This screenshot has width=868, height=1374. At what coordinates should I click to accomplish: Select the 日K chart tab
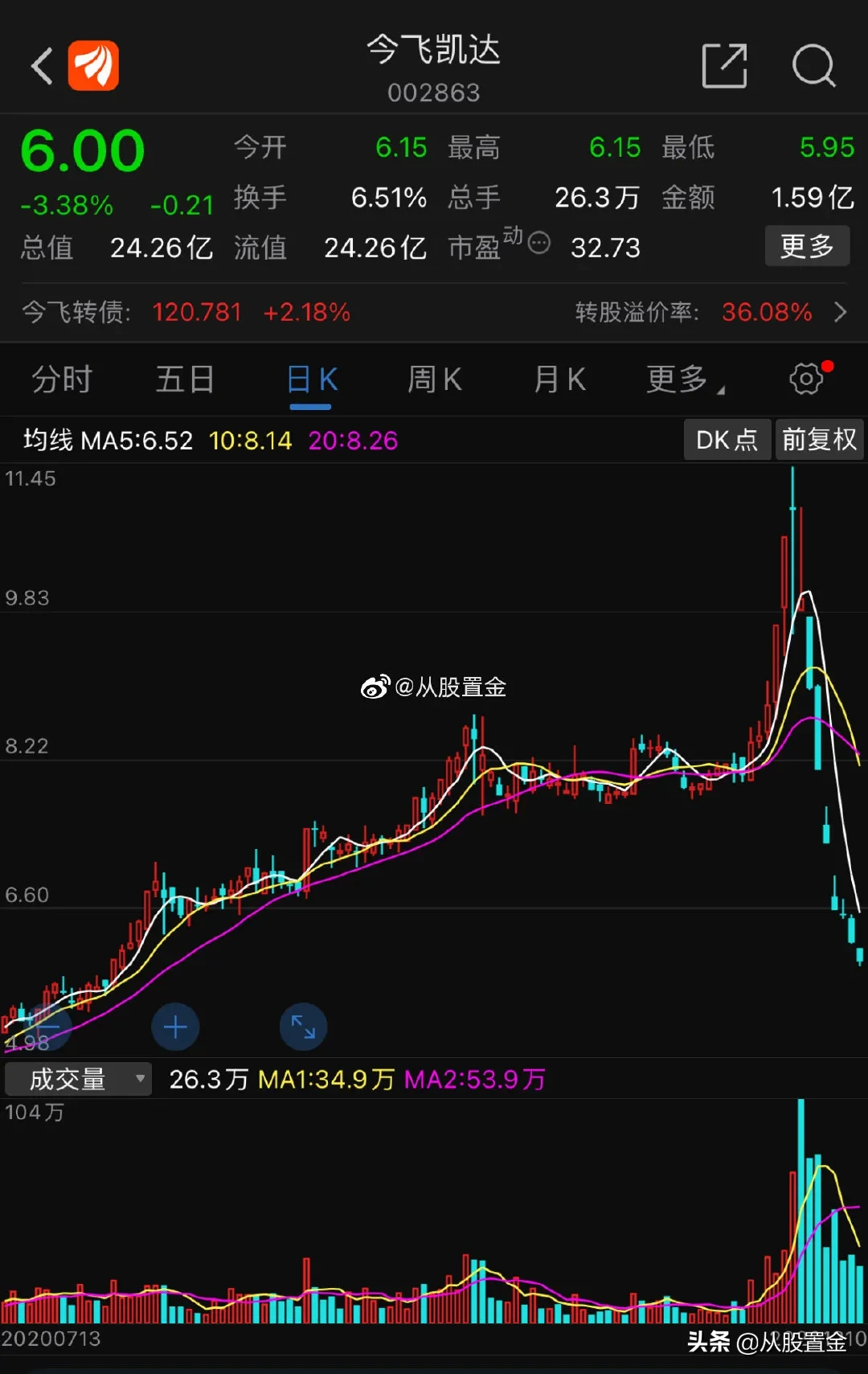(x=312, y=379)
